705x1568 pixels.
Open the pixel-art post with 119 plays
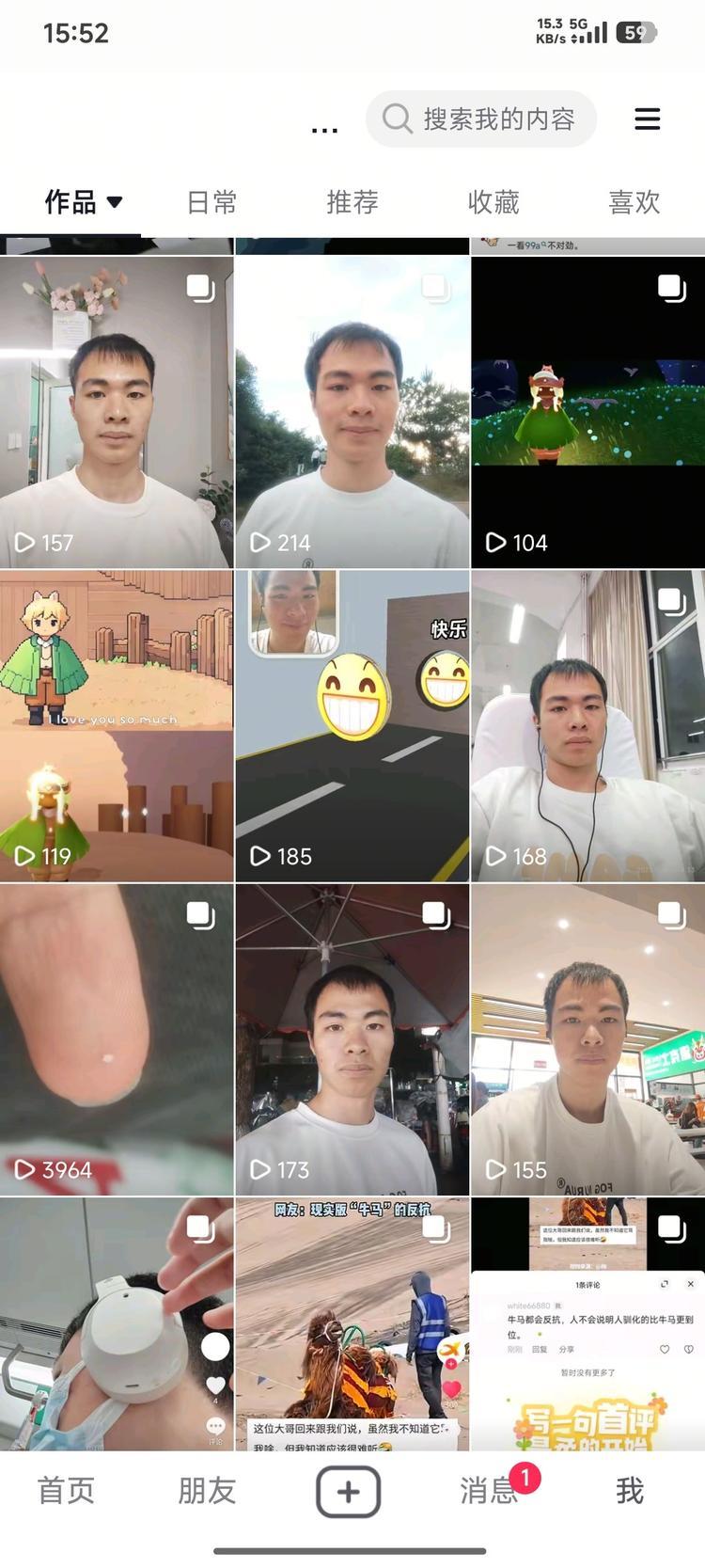point(117,725)
